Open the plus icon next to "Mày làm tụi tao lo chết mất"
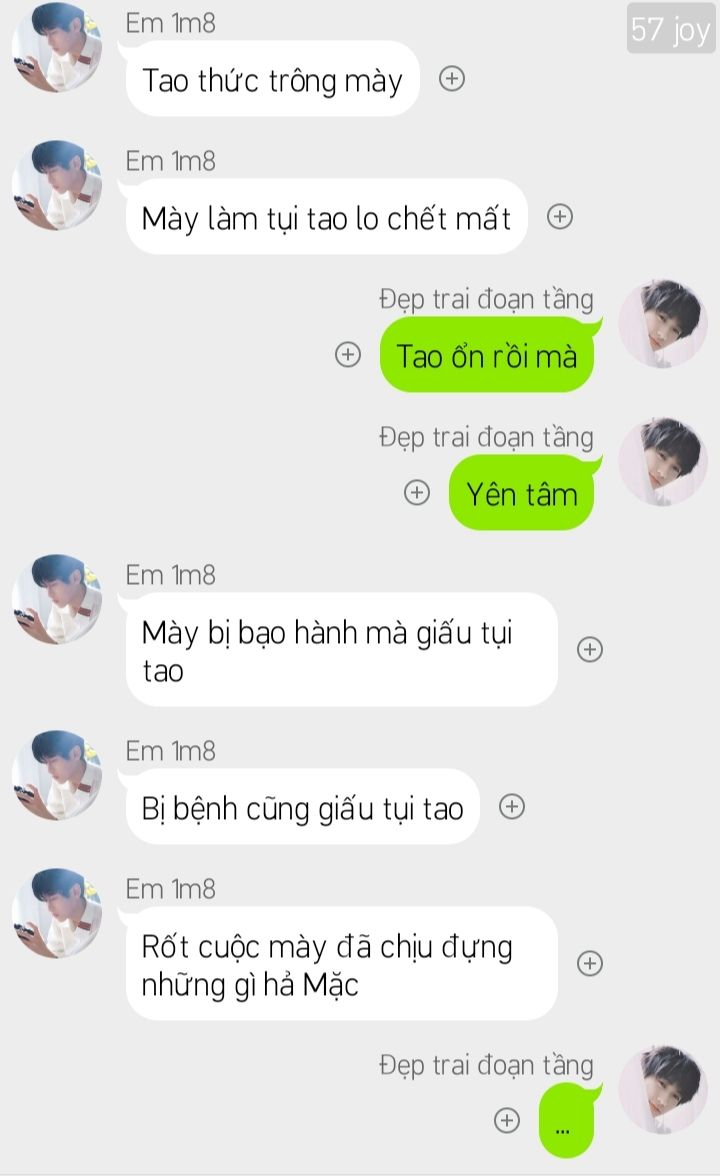The width and height of the screenshot is (720, 1176). pyautogui.click(x=560, y=217)
